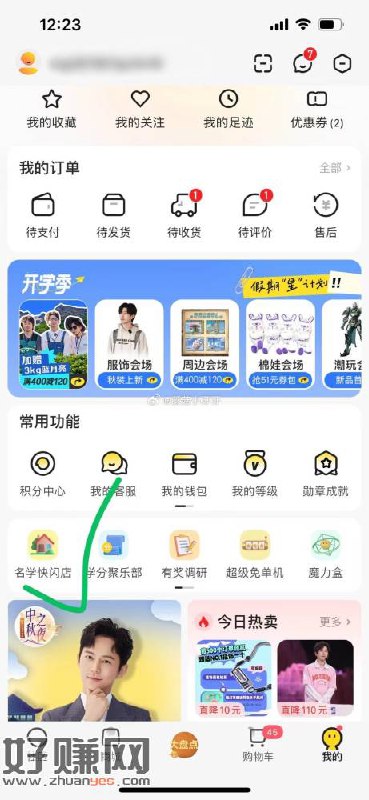Open 待收货 orders

click(184, 216)
